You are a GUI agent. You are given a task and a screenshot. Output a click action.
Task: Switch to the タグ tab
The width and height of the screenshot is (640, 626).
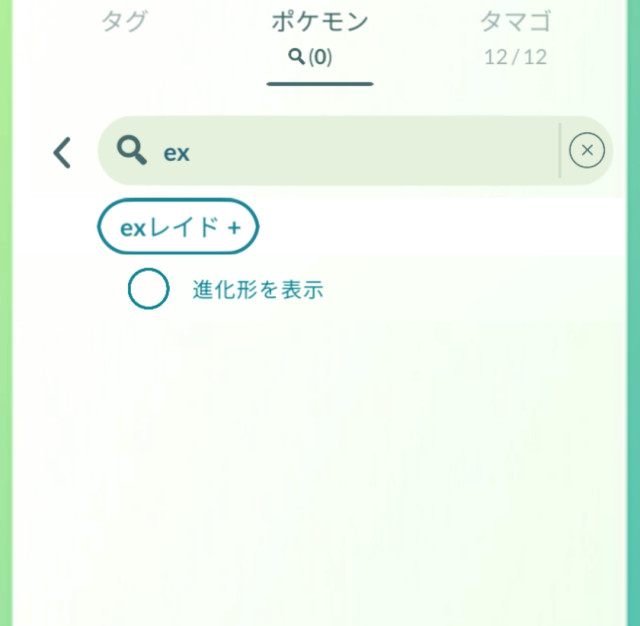pyautogui.click(x=125, y=24)
